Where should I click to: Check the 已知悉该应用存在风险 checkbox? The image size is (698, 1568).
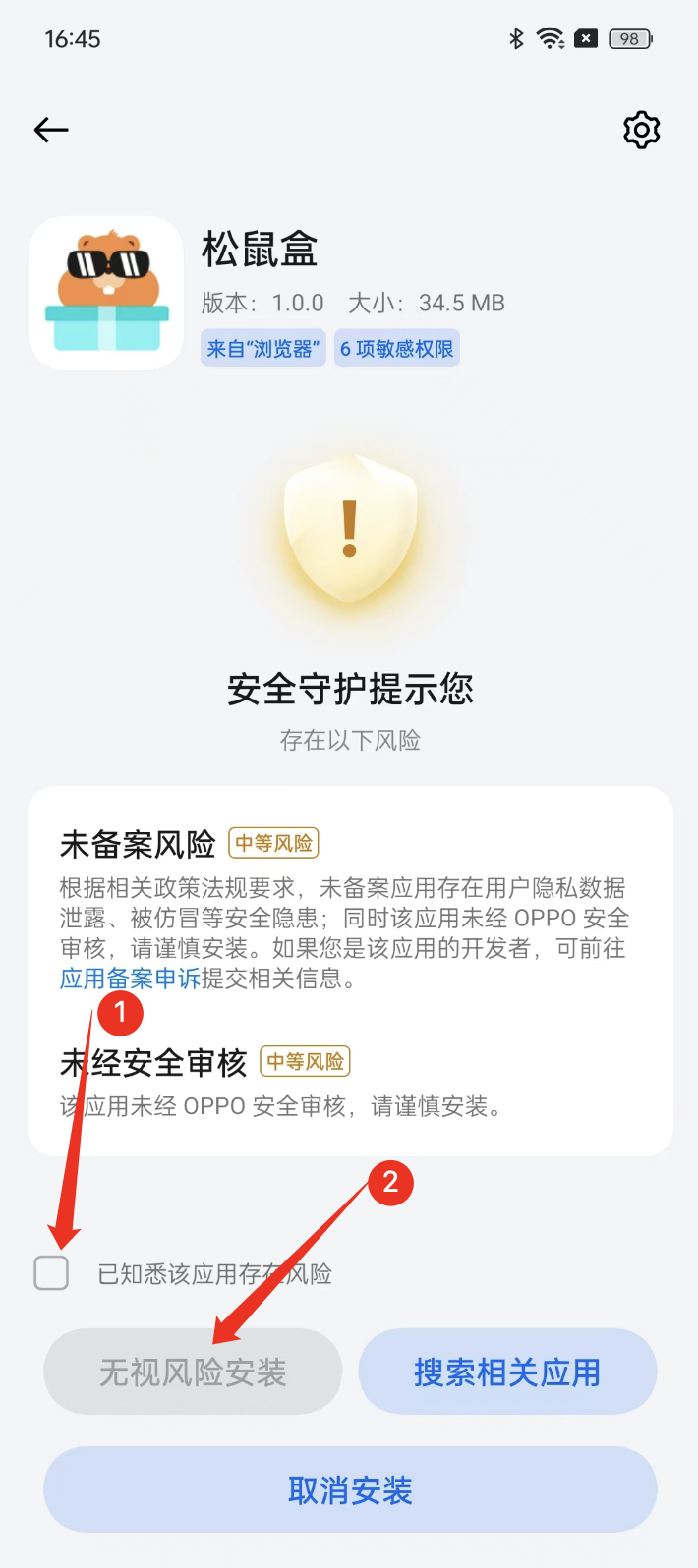pos(51,1272)
